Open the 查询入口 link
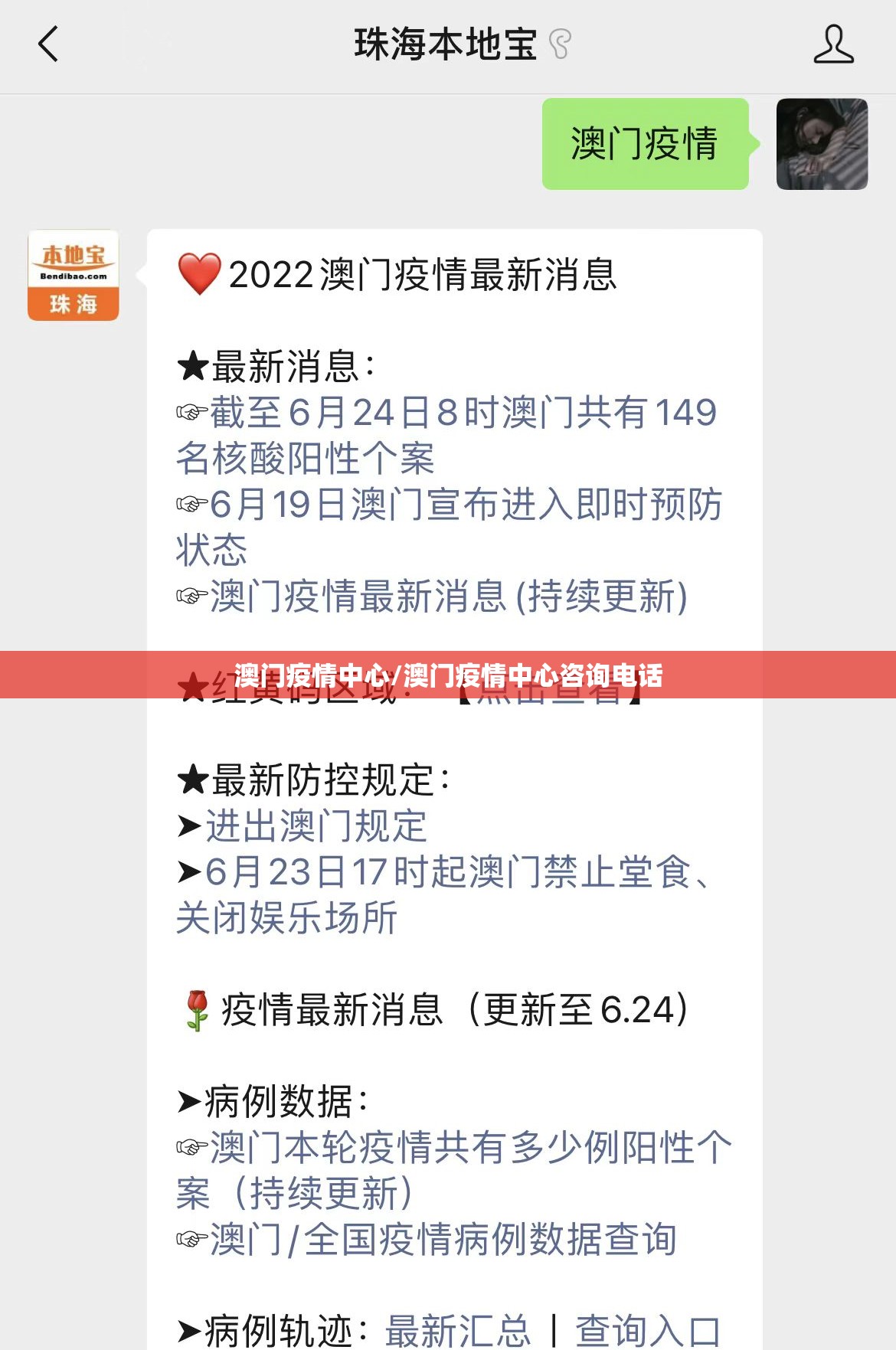The width and height of the screenshot is (896, 1350). pos(647,1330)
